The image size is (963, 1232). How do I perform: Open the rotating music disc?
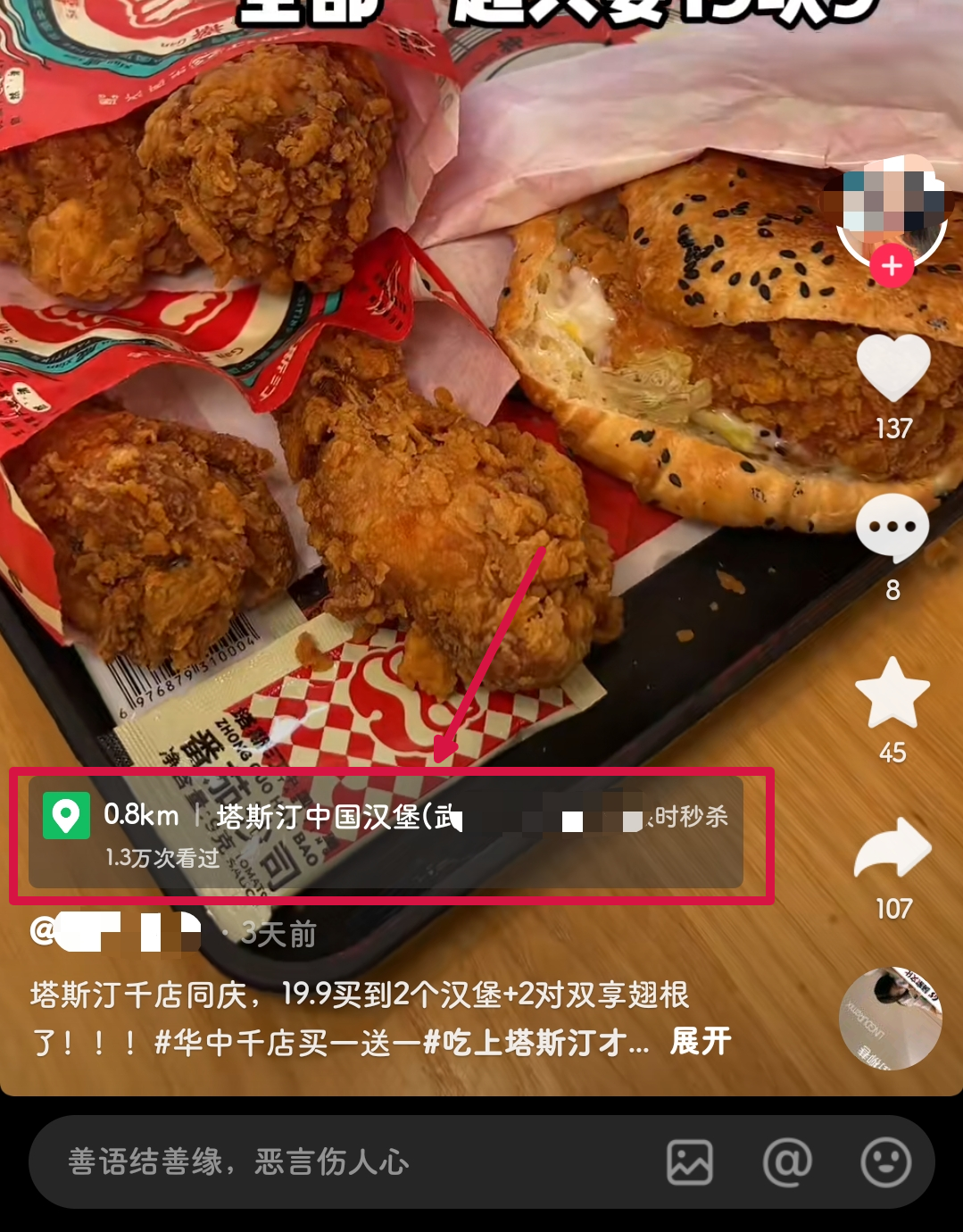click(890, 1019)
